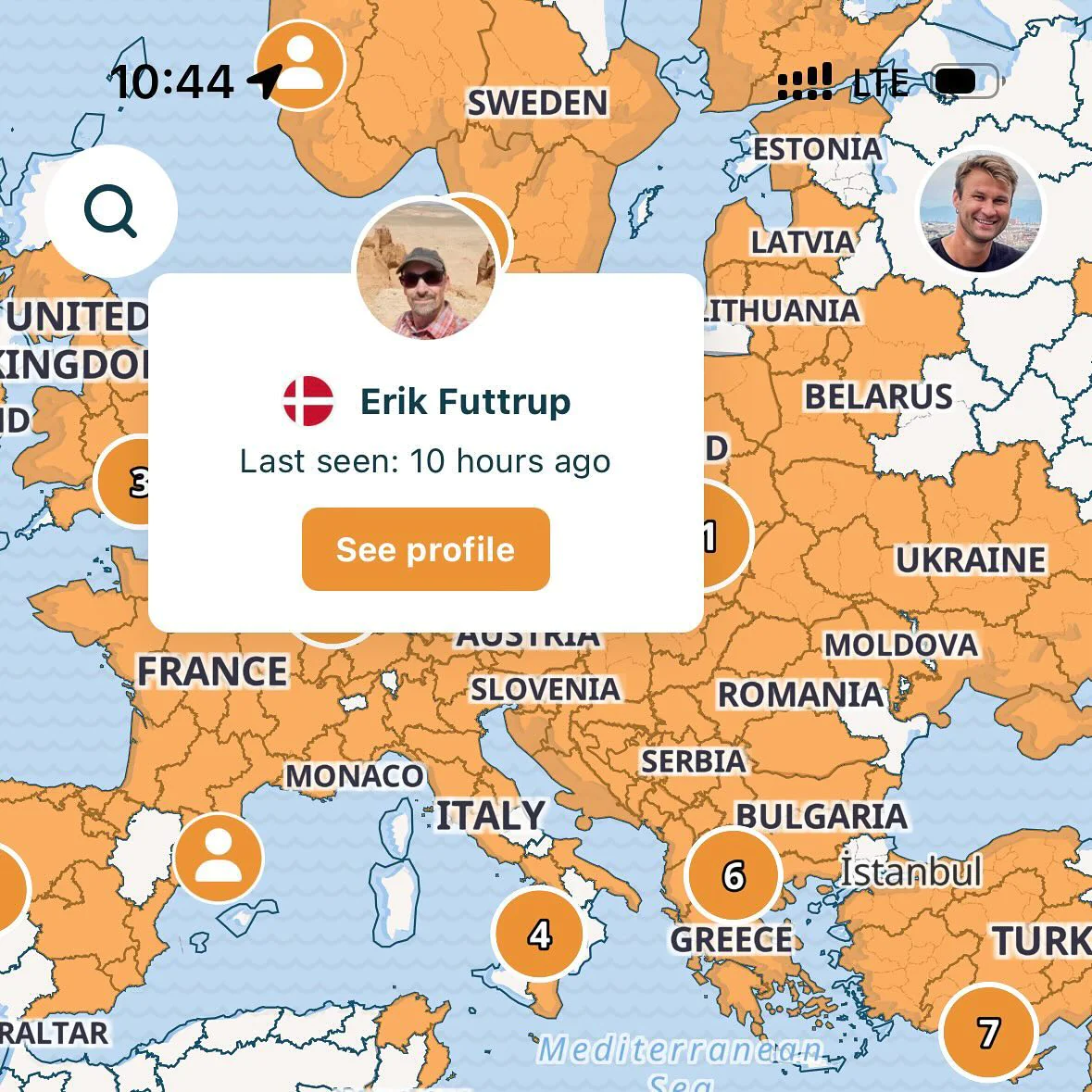This screenshot has height=1092, width=1092.
Task: Open the user marker south of France
Action: pyautogui.click(x=219, y=858)
